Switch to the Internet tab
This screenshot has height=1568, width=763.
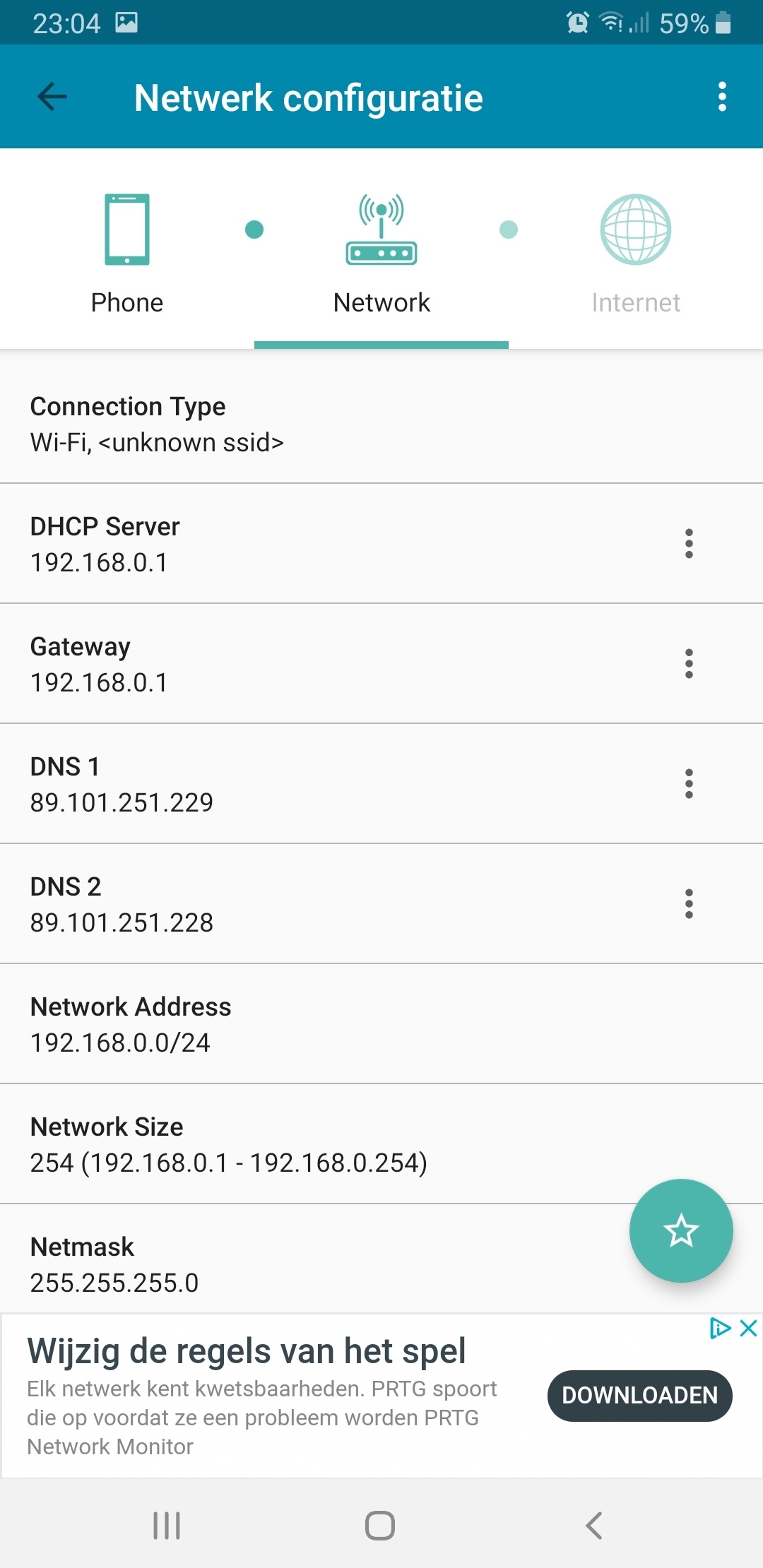point(636,251)
